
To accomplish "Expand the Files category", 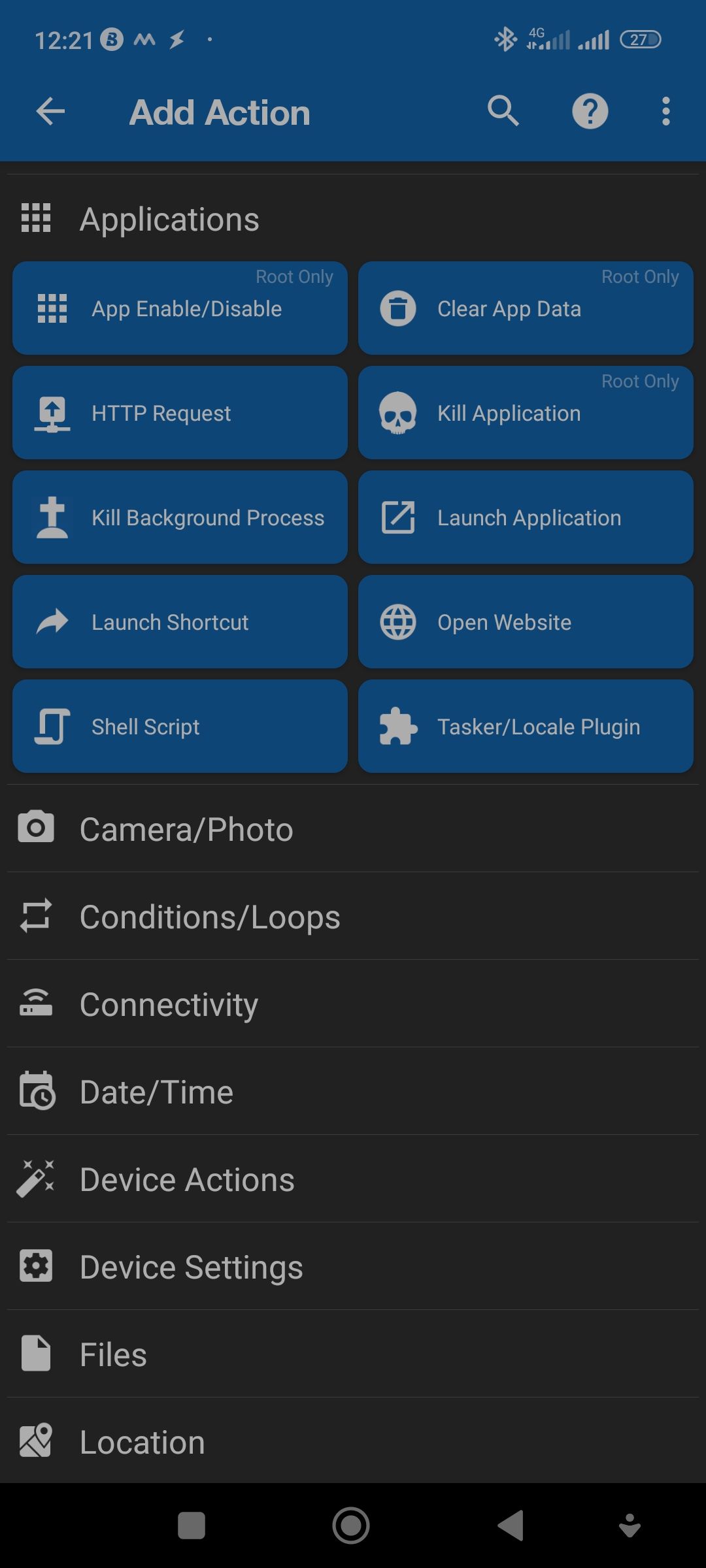I will click(x=112, y=1353).
